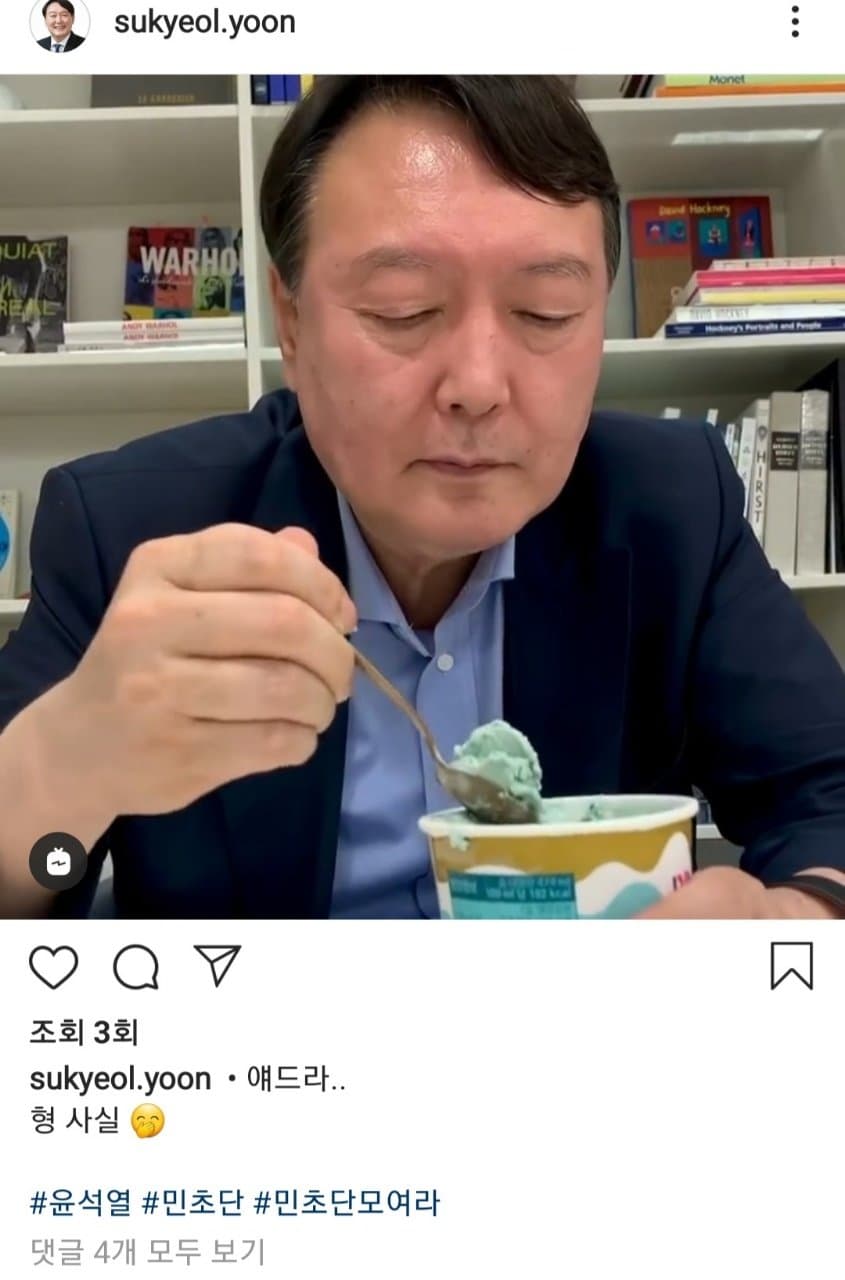The height and width of the screenshot is (1280, 845).
Task: Open the post's three-dot overflow menu
Action: tap(795, 22)
